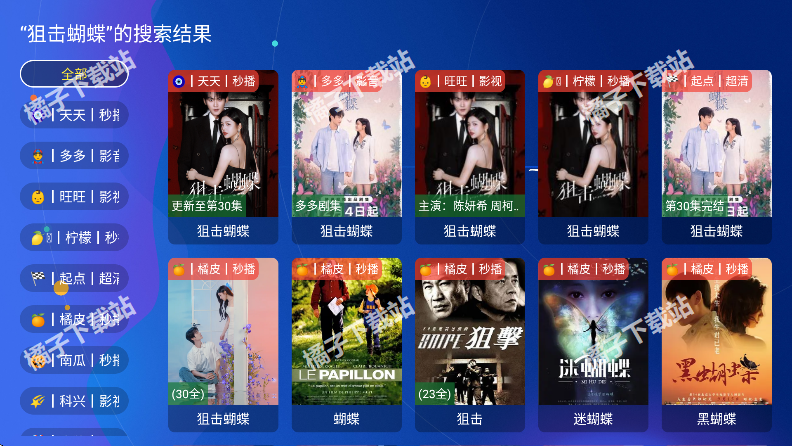Open the 蝴蝶 Le Papillon movie
Image resolution: width=792 pixels, height=446 pixels.
click(x=346, y=344)
